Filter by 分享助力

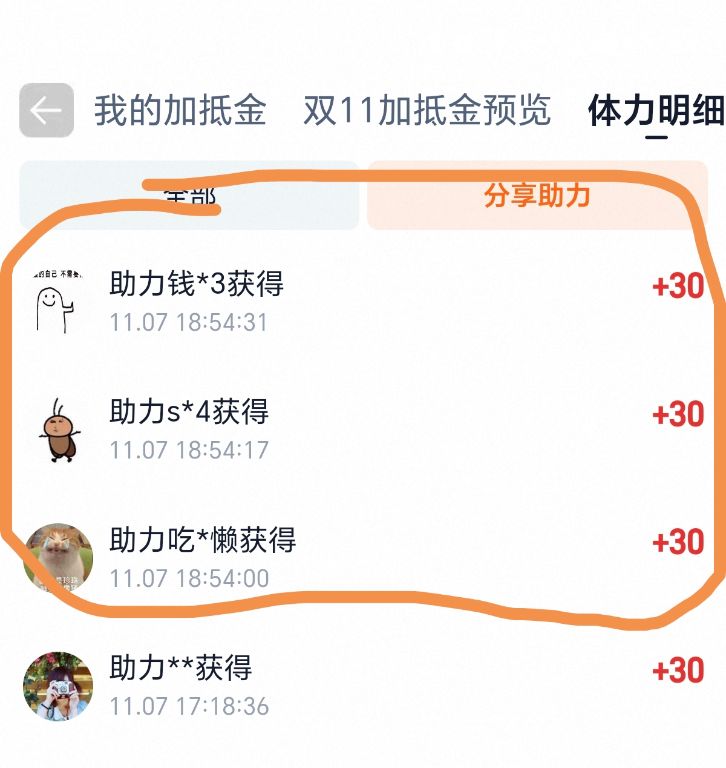tap(537, 196)
